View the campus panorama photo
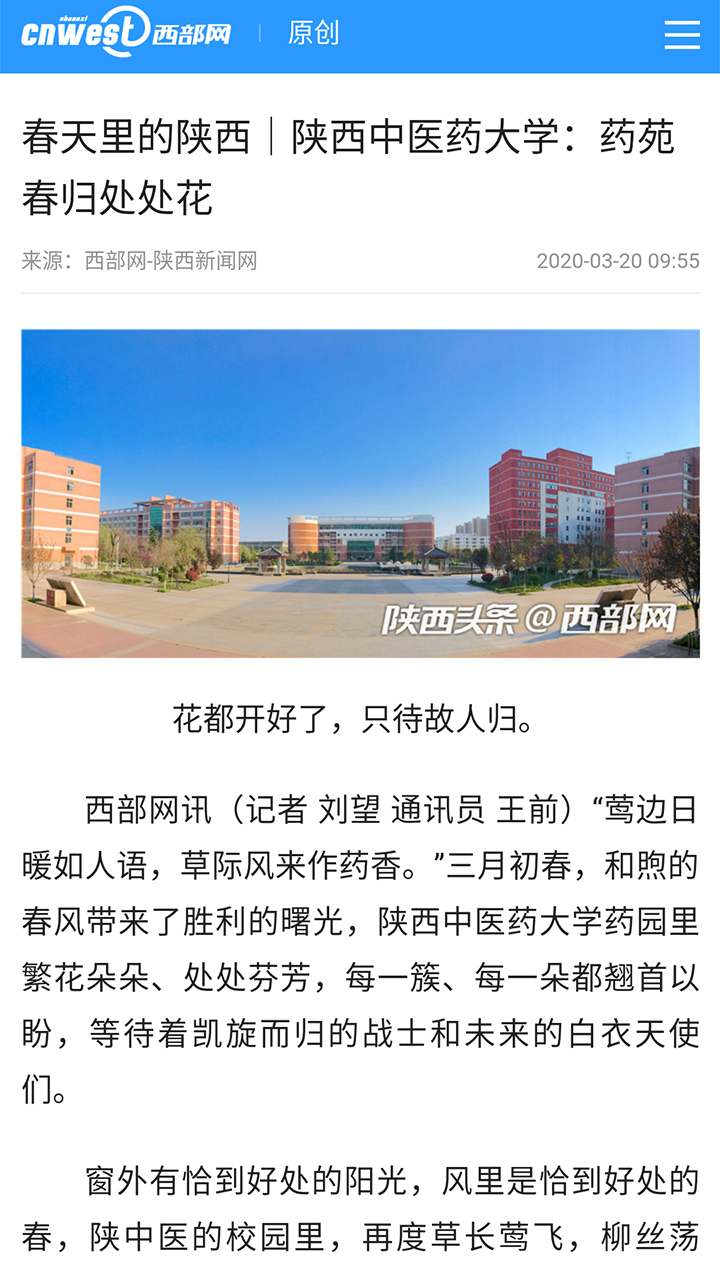The width and height of the screenshot is (720, 1261). [360, 493]
